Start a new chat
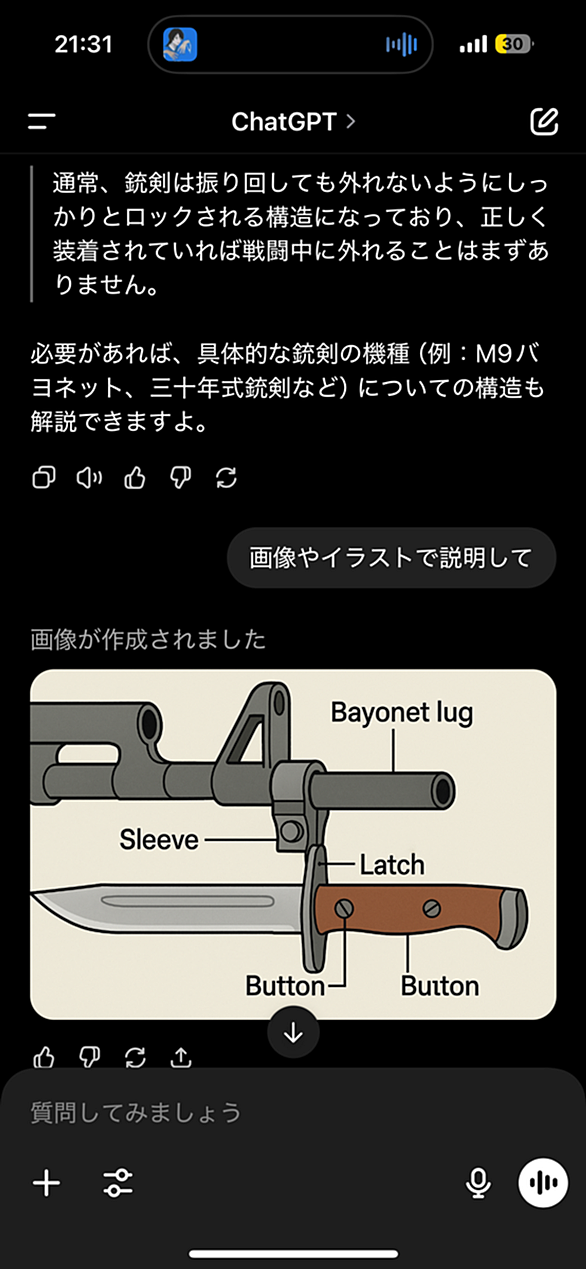The image size is (586, 1269). tap(543, 122)
